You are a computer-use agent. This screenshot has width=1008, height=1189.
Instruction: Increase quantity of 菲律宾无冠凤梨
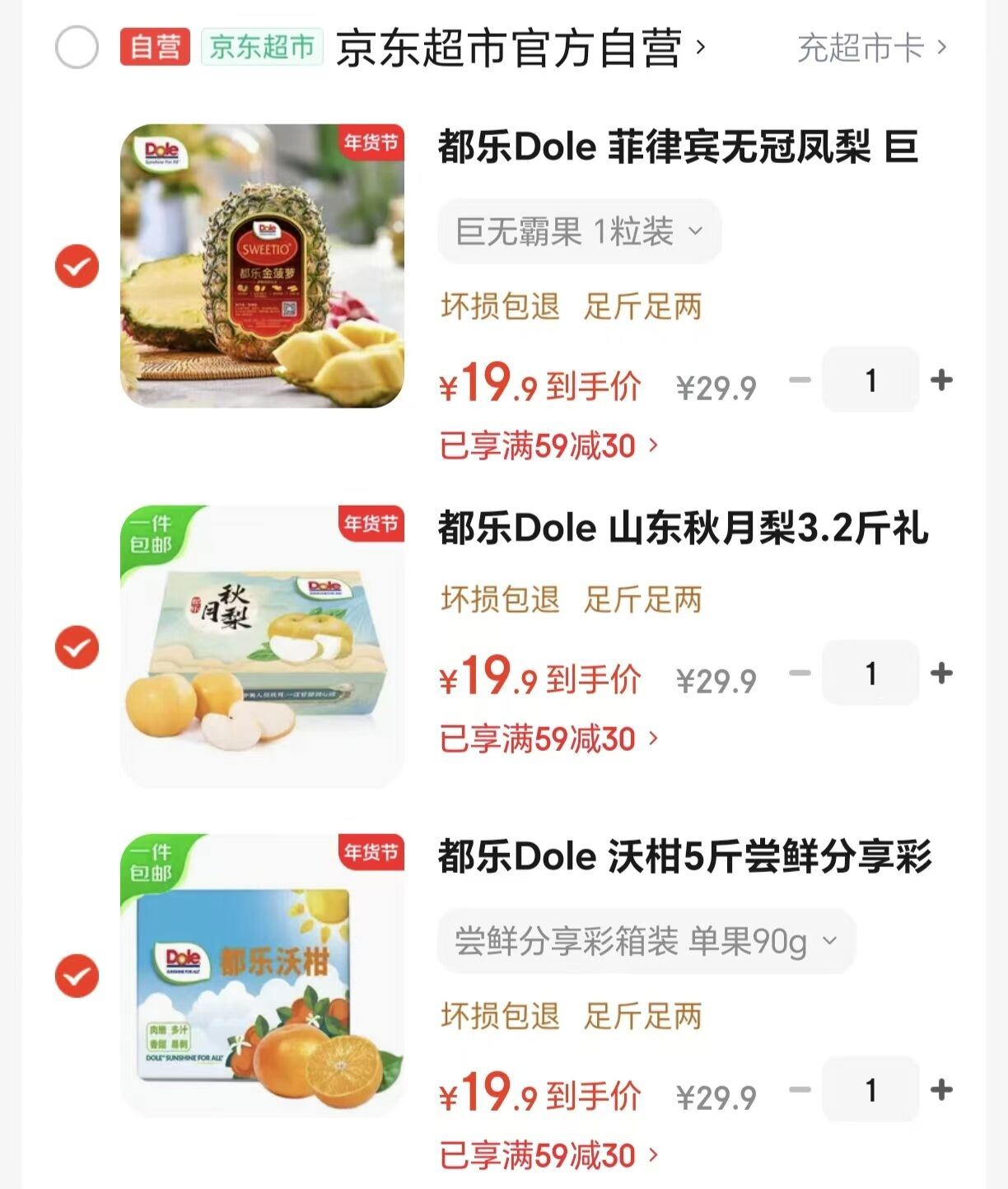pyautogui.click(x=941, y=380)
